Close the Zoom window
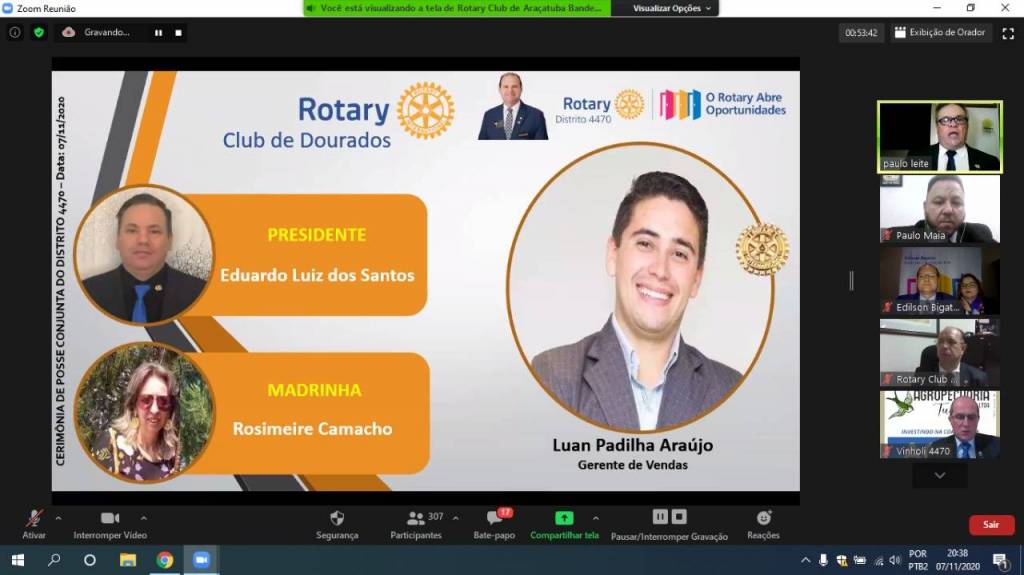Viewport: 1024px width, 575px height. click(1005, 8)
